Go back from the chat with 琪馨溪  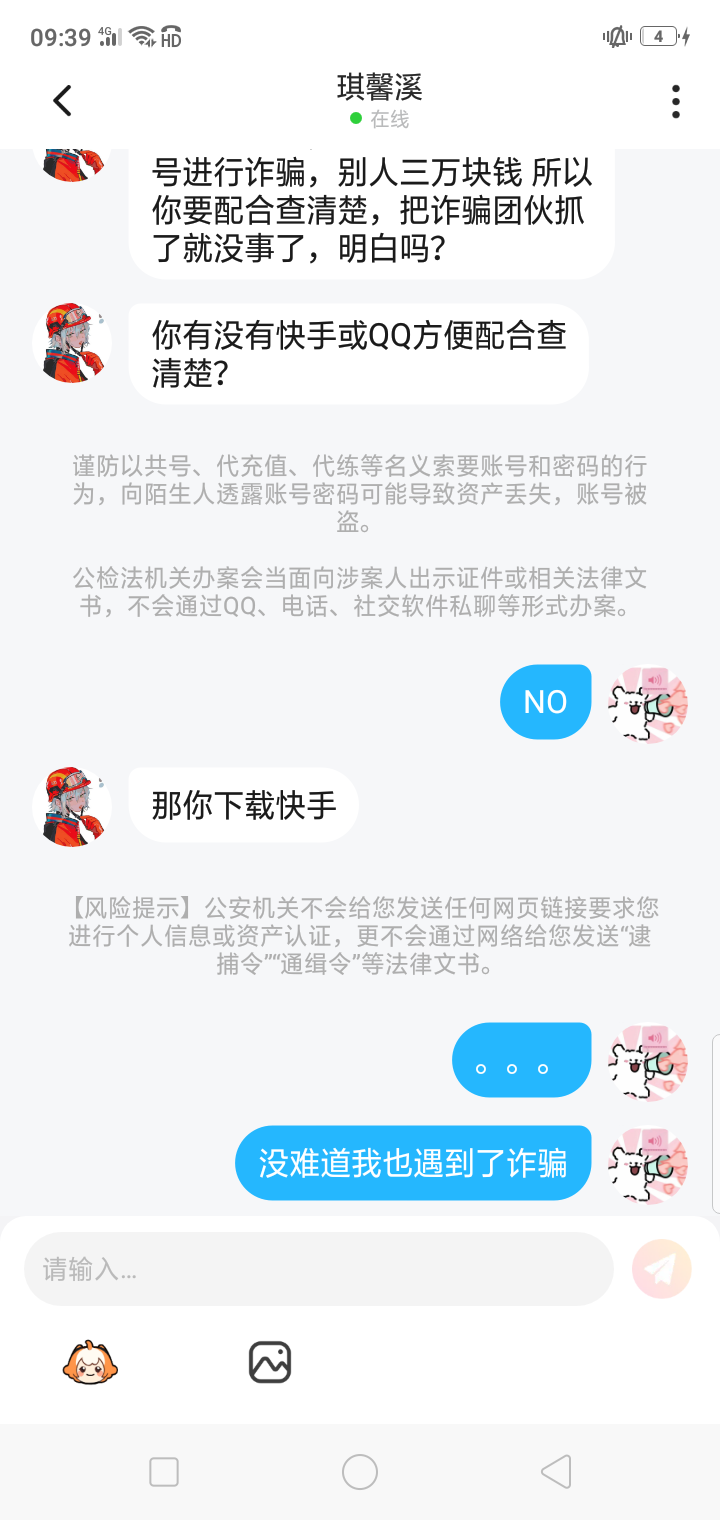pyautogui.click(x=62, y=100)
